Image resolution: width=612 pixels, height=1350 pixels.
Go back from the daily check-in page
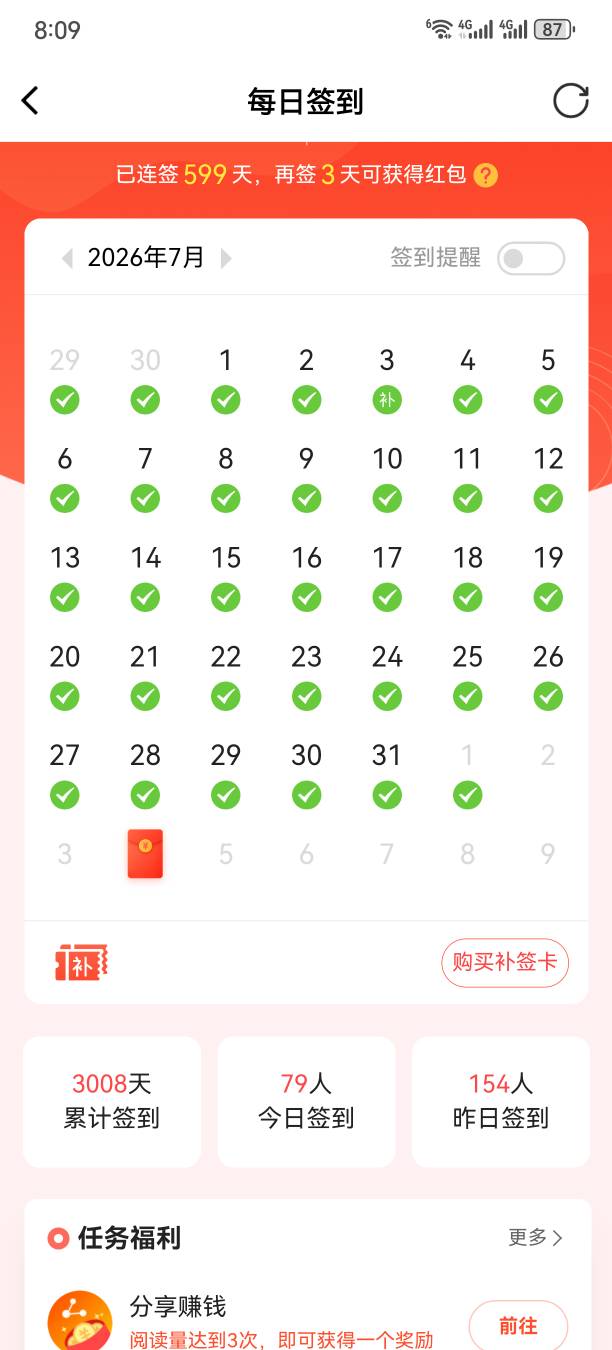coord(30,101)
